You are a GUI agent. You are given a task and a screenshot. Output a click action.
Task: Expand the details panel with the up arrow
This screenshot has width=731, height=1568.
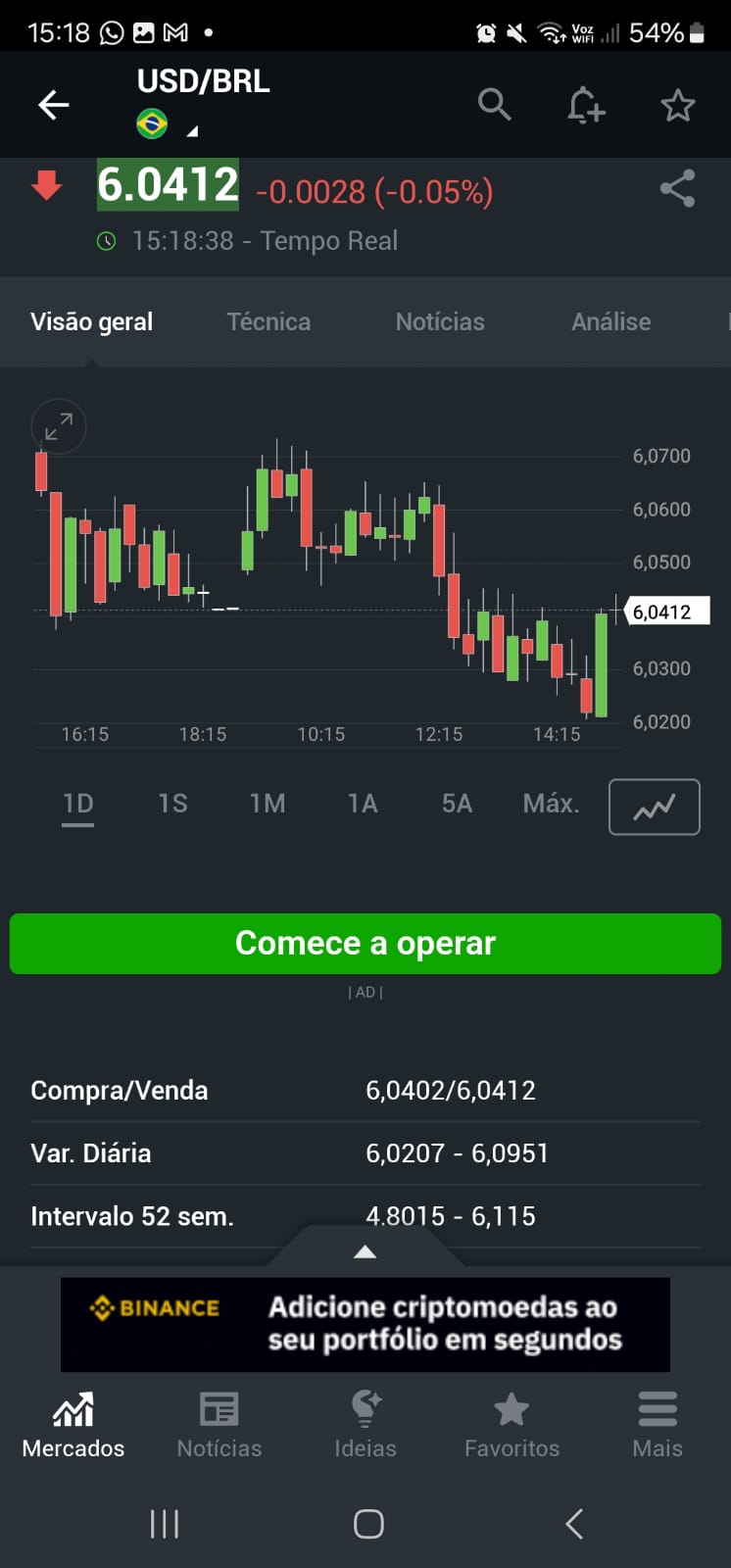365,1251
